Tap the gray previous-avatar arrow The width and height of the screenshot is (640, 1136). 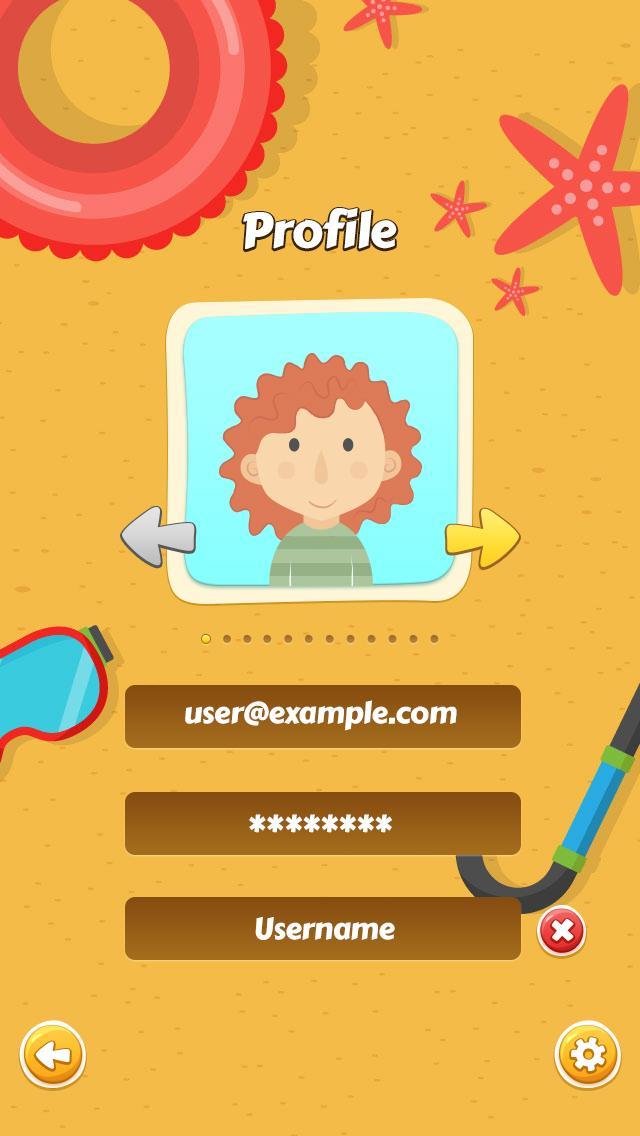pyautogui.click(x=158, y=538)
